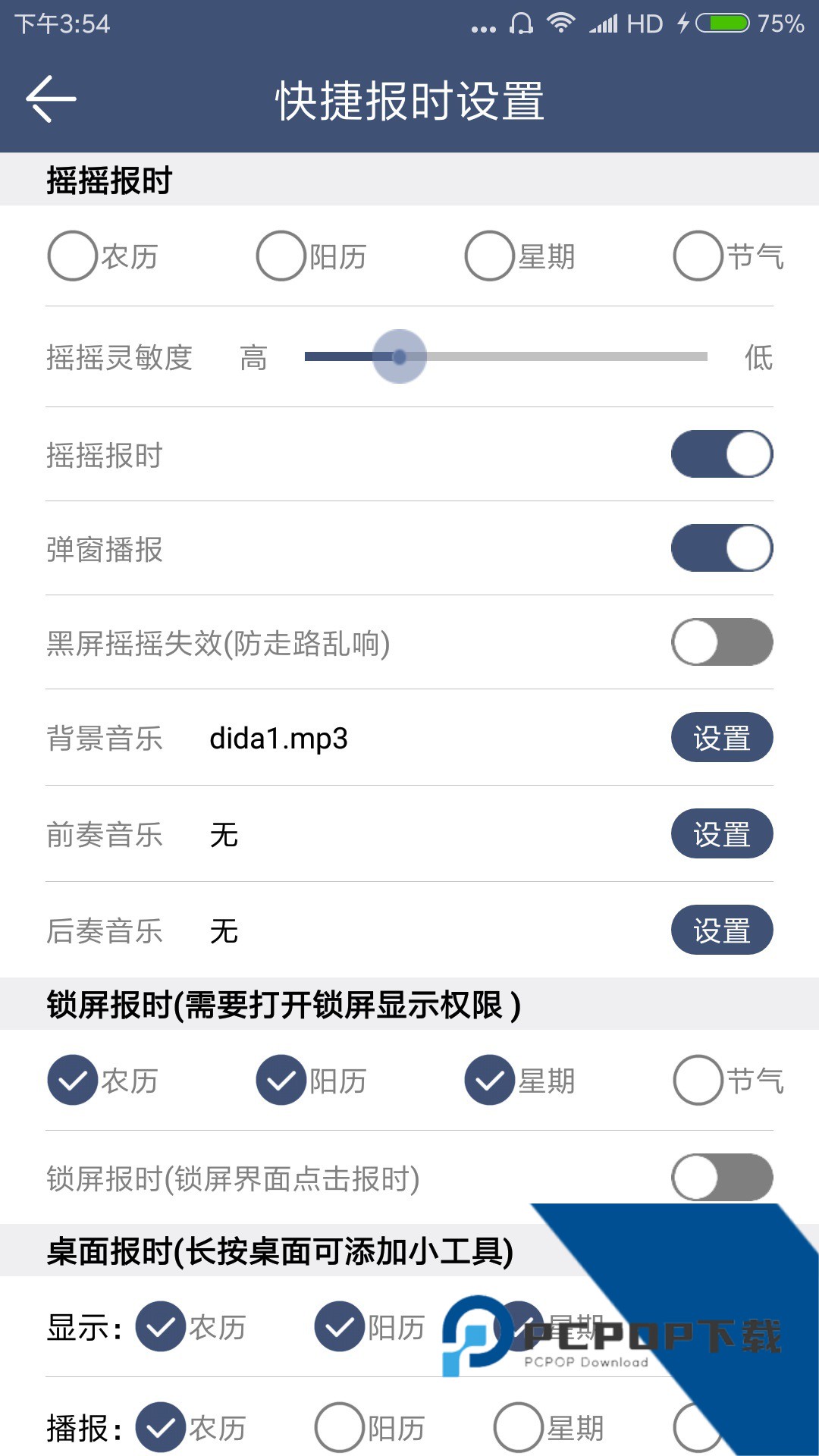
Task: Enable 黑屏摇摇失效 to prevent accidental sounds
Action: [x=722, y=642]
